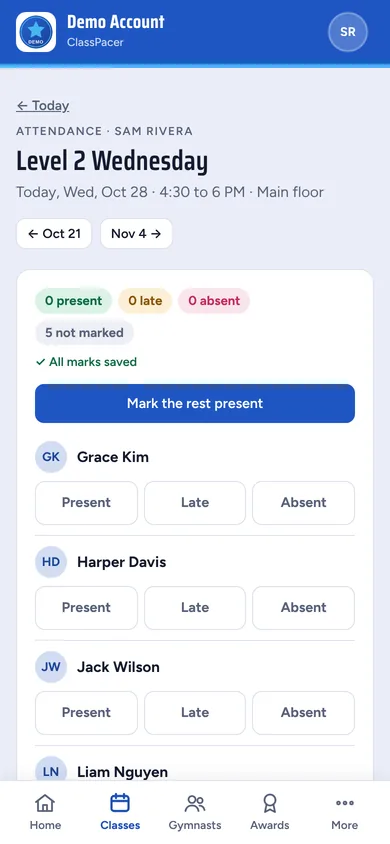The image size is (390, 844).
Task: Mark Harper Davis as Absent
Action: [x=303, y=608]
